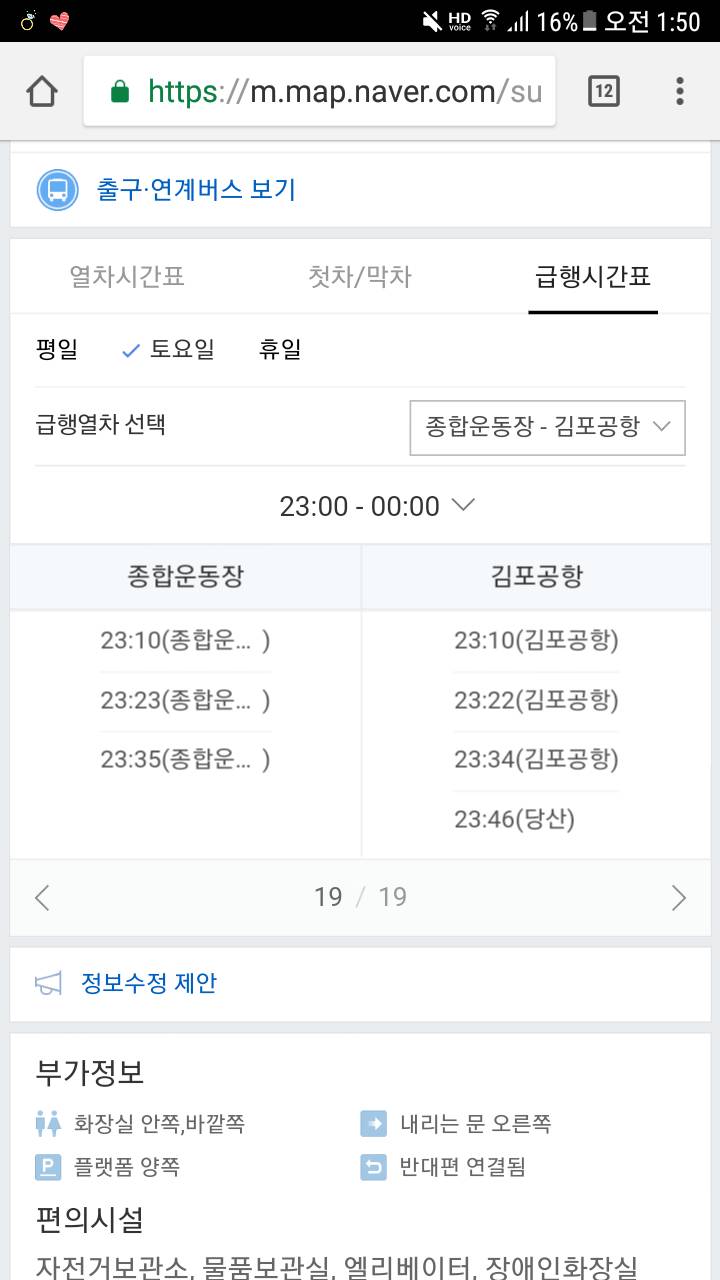Click the P platform icon beside 플랫폼 양쪽
Viewport: 720px width, 1280px height.
[47, 1167]
